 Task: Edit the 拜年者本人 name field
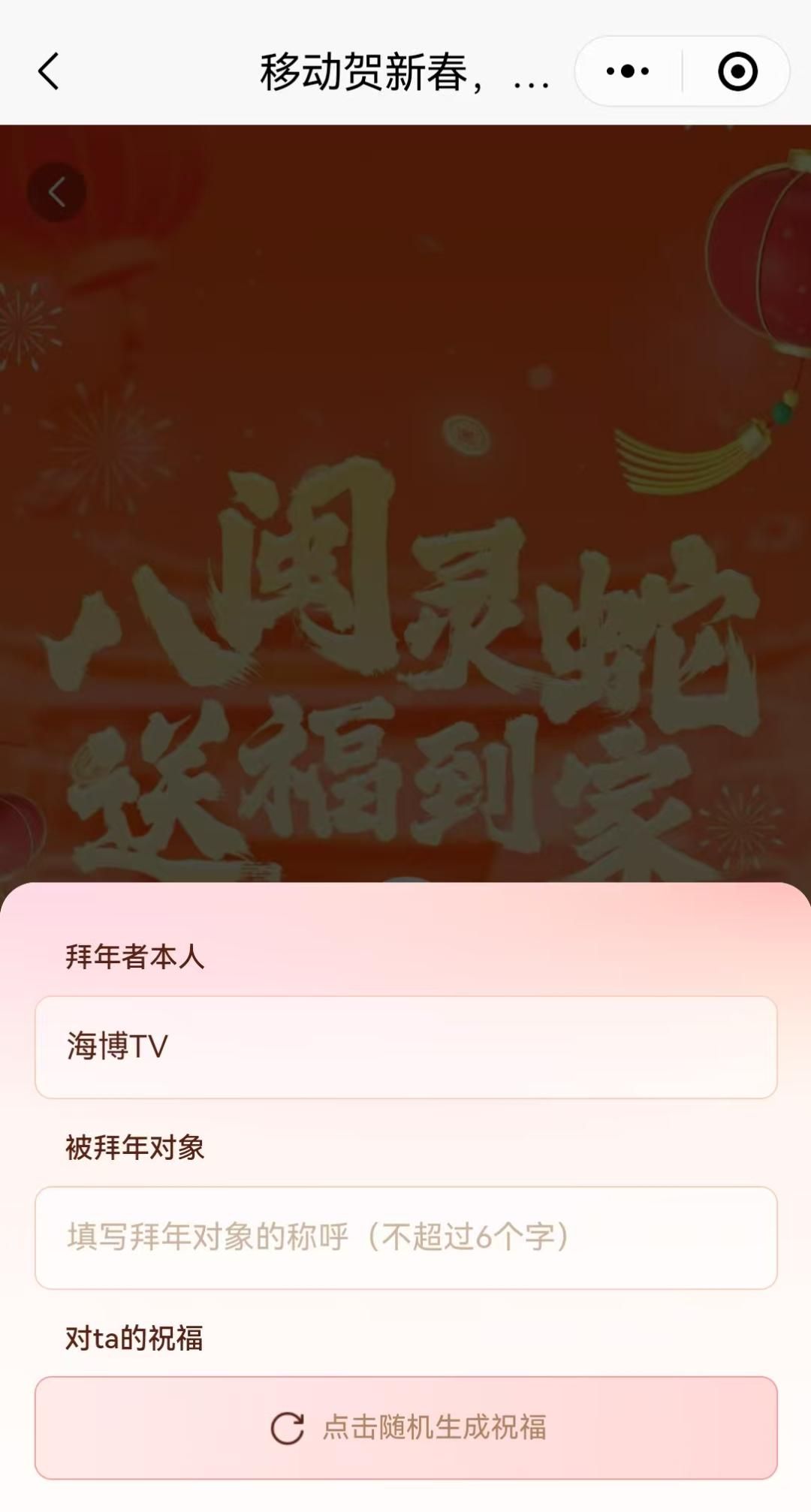405,1047
